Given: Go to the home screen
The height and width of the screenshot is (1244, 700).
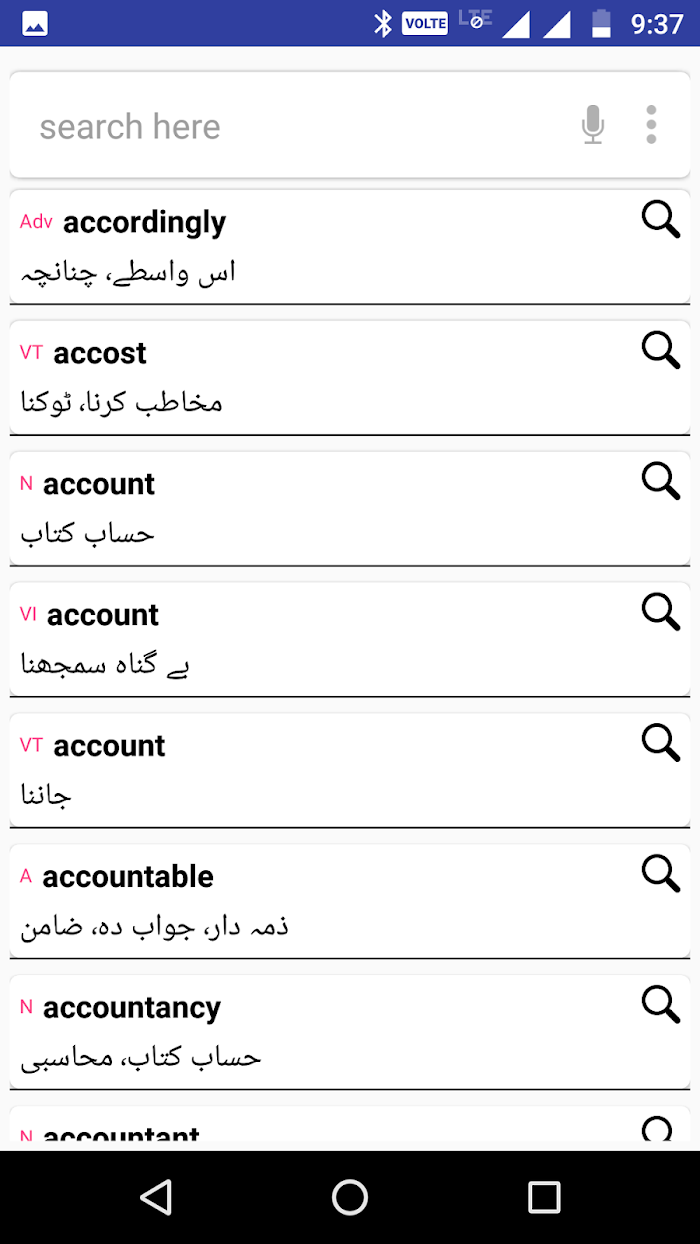Looking at the screenshot, I should [x=350, y=1197].
